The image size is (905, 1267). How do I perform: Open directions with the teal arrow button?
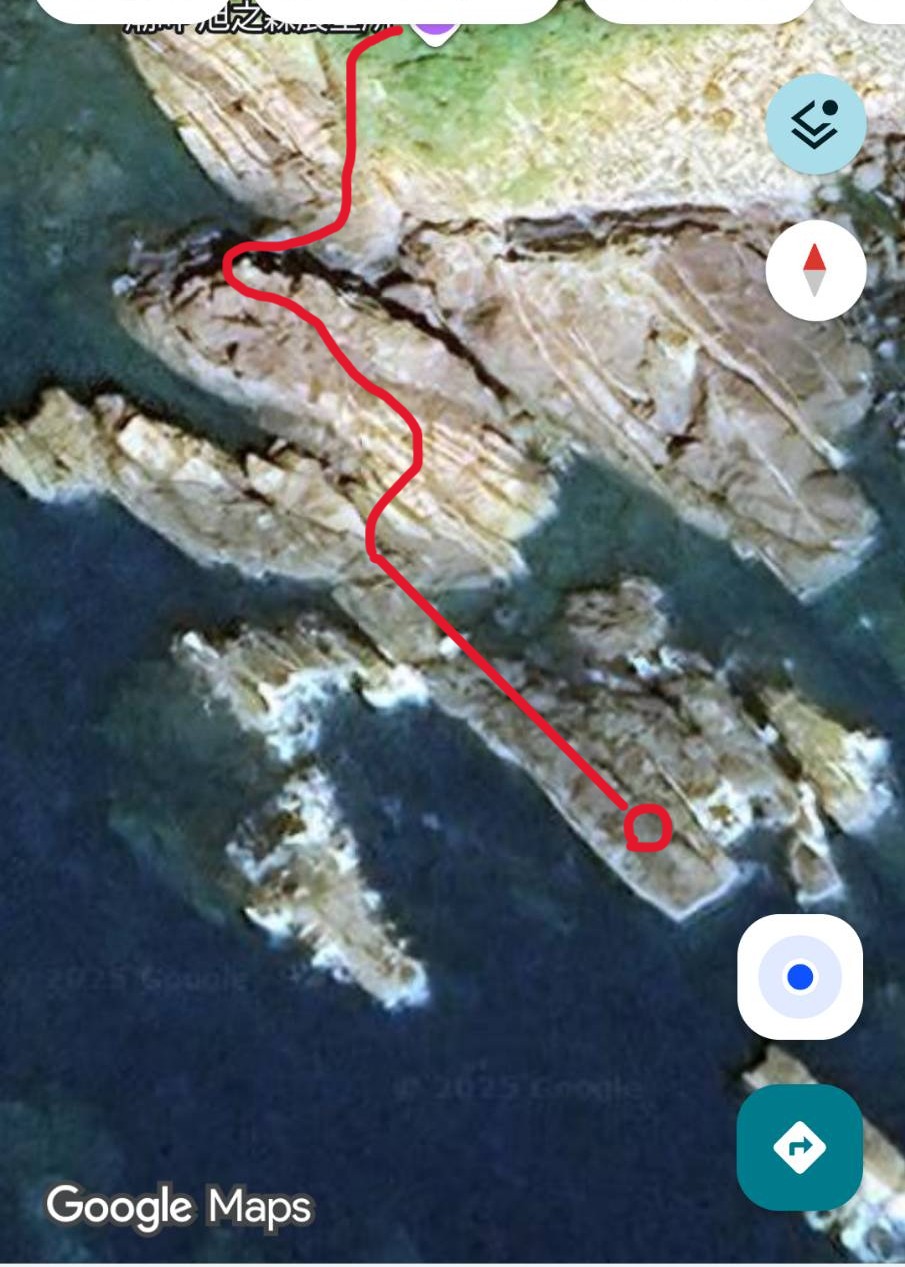pos(799,1147)
